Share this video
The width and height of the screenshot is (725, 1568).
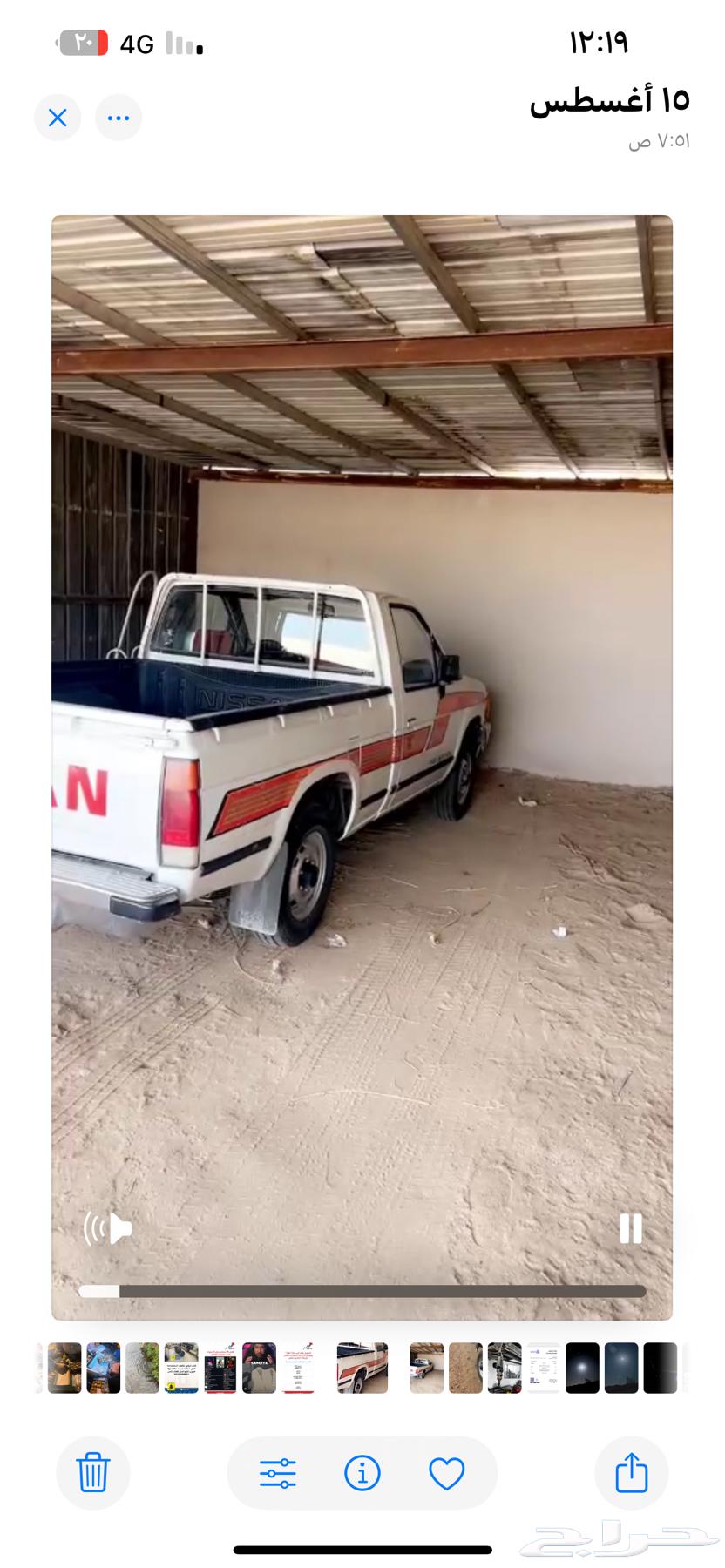coord(632,1473)
